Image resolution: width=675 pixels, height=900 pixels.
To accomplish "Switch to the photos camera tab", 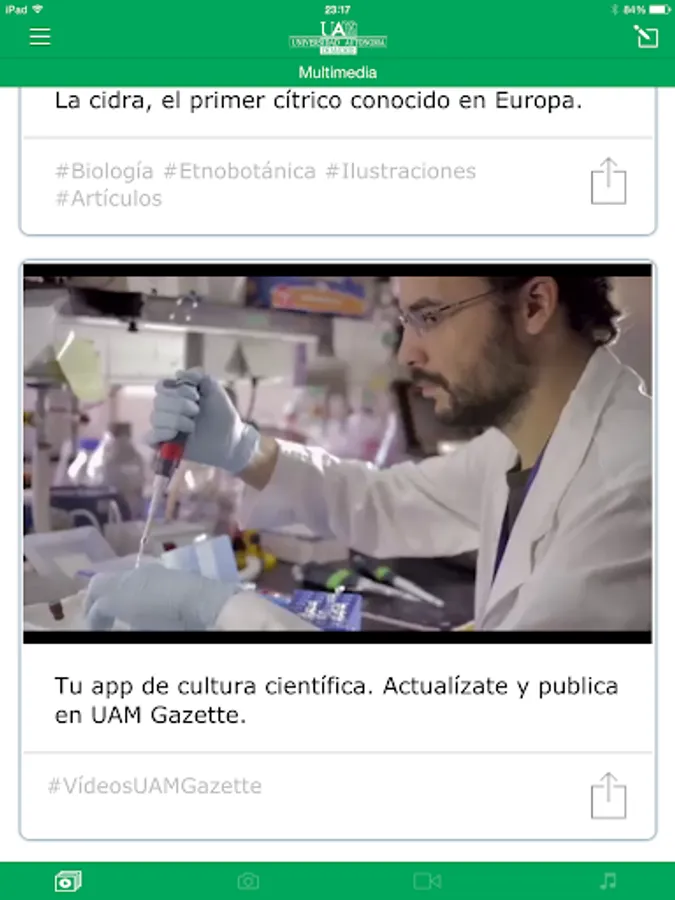I will click(x=248, y=881).
